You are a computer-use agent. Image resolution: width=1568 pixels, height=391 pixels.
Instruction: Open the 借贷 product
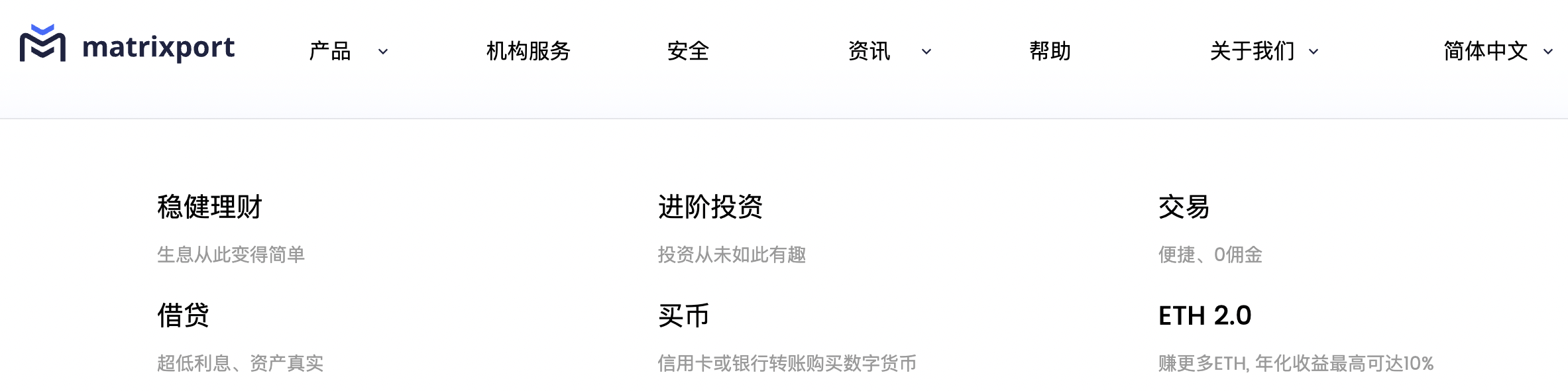(x=183, y=315)
